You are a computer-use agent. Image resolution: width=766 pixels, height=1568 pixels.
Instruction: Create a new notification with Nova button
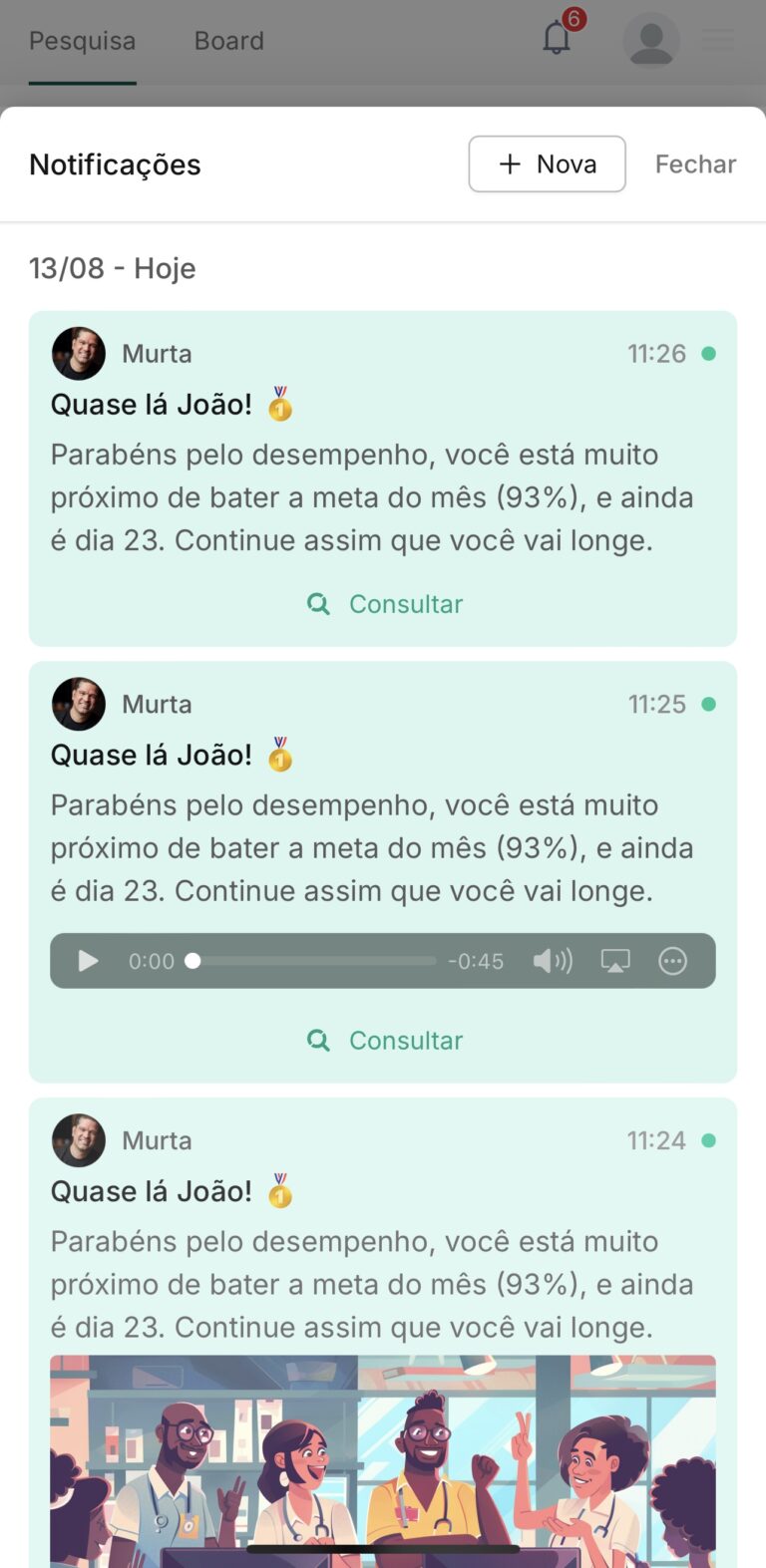coord(547,163)
